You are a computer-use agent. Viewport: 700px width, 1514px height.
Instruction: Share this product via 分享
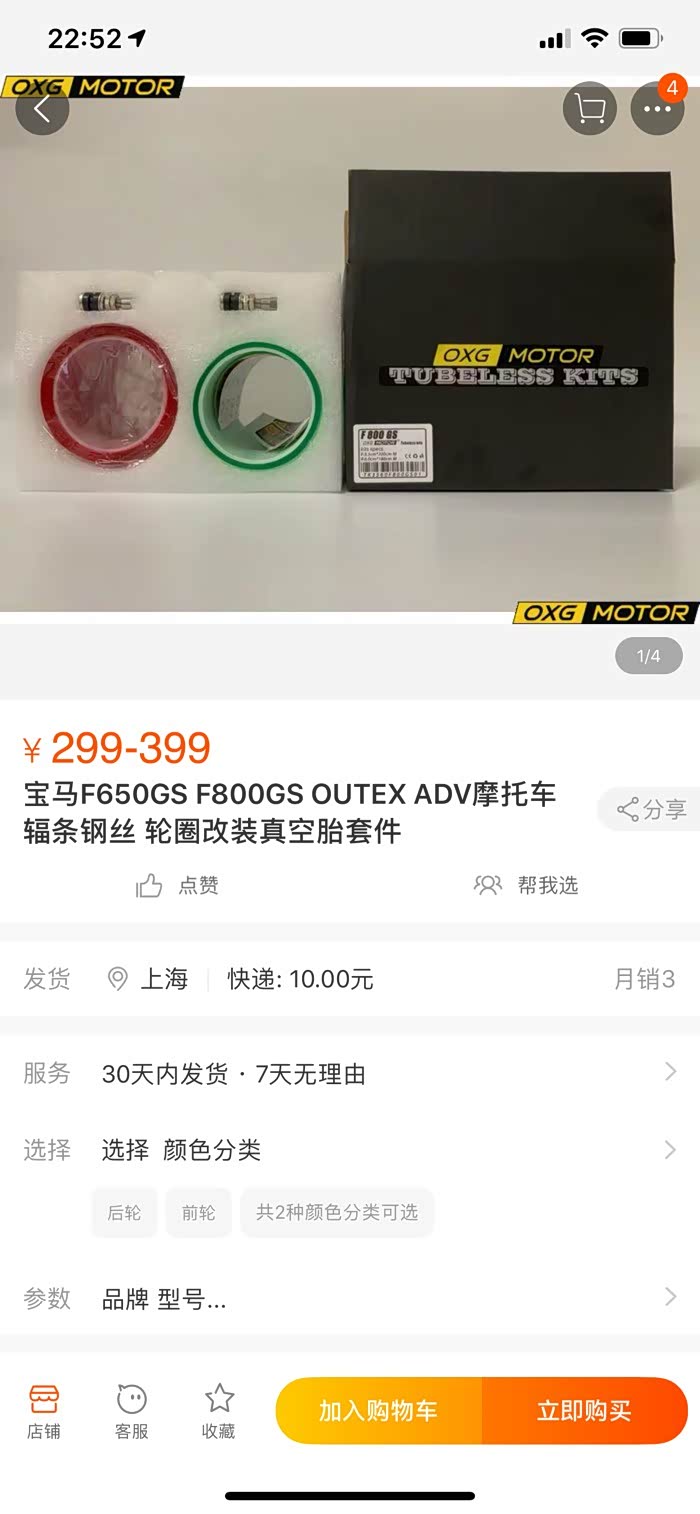652,809
